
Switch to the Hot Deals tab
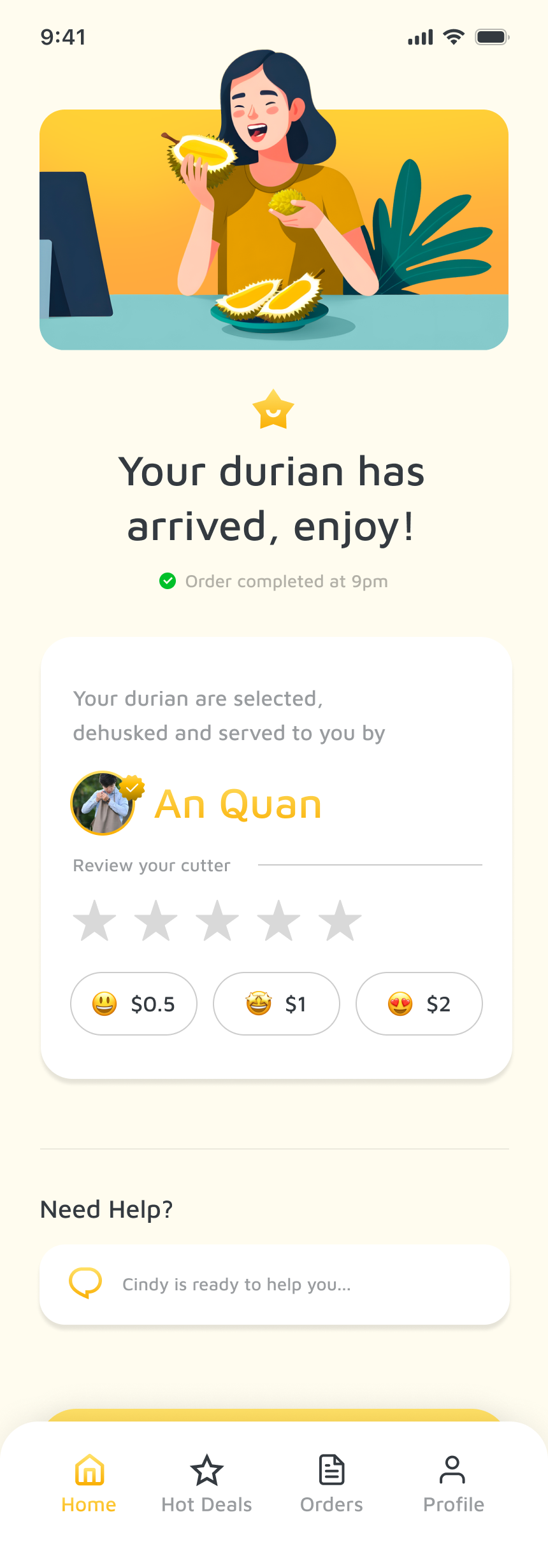[x=207, y=1484]
